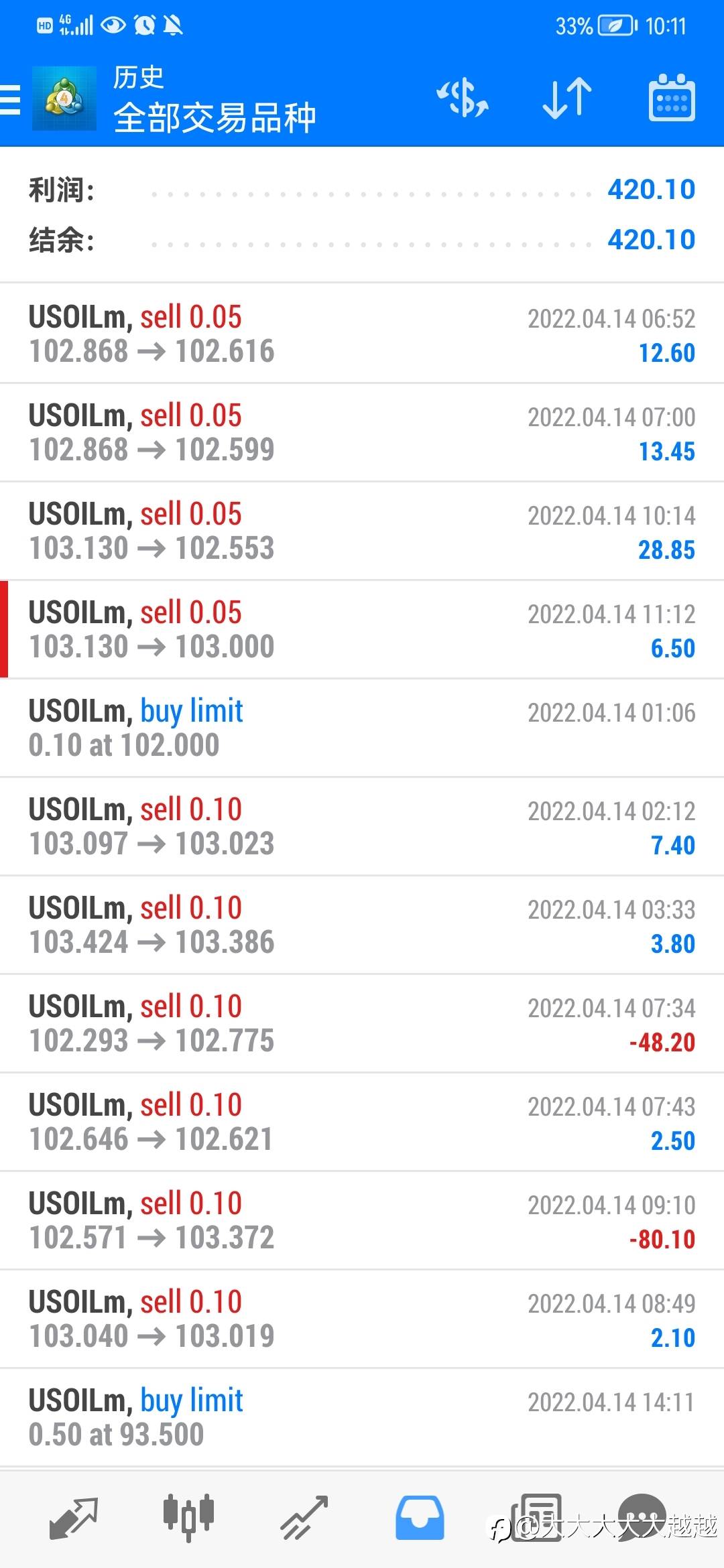Open the currency symbol filter

[463, 99]
